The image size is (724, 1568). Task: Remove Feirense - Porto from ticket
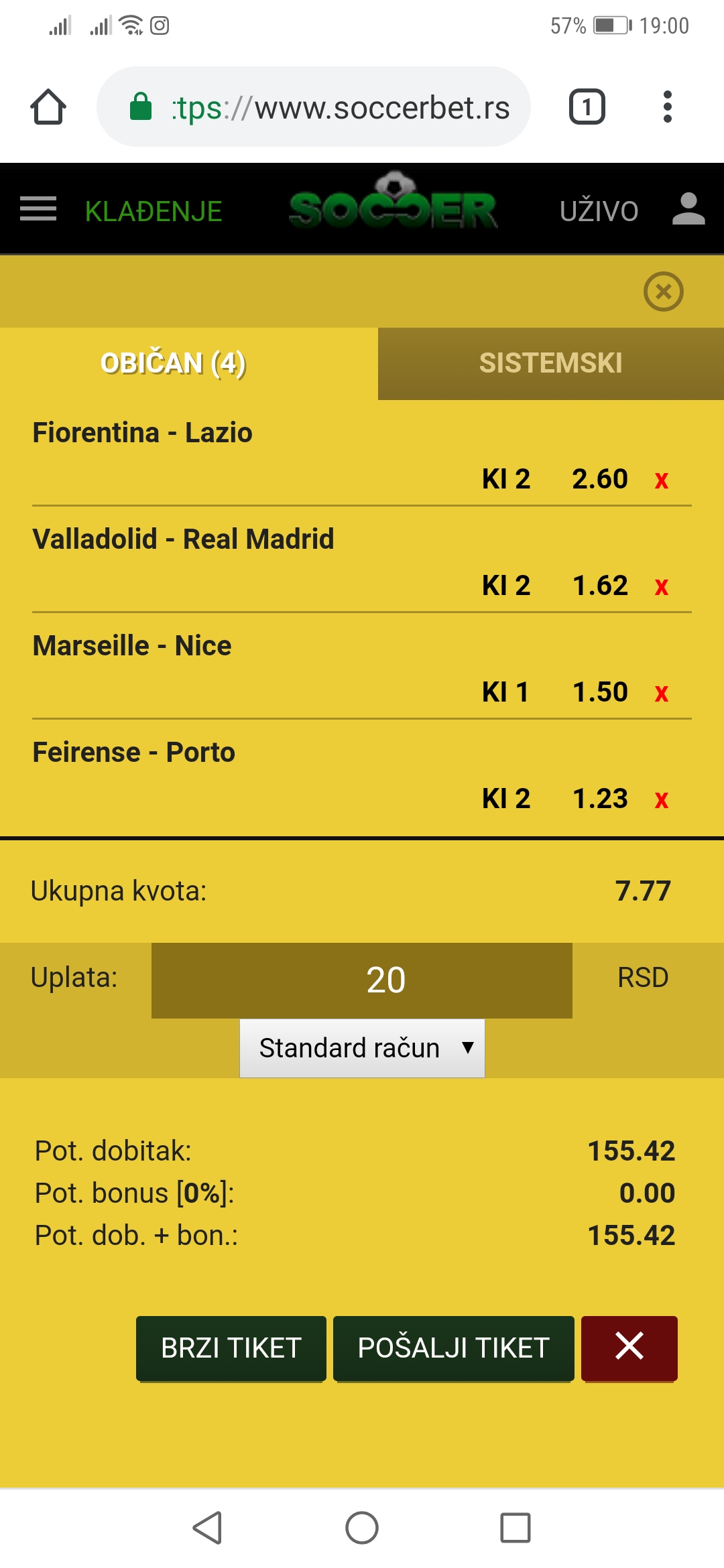pos(662,799)
